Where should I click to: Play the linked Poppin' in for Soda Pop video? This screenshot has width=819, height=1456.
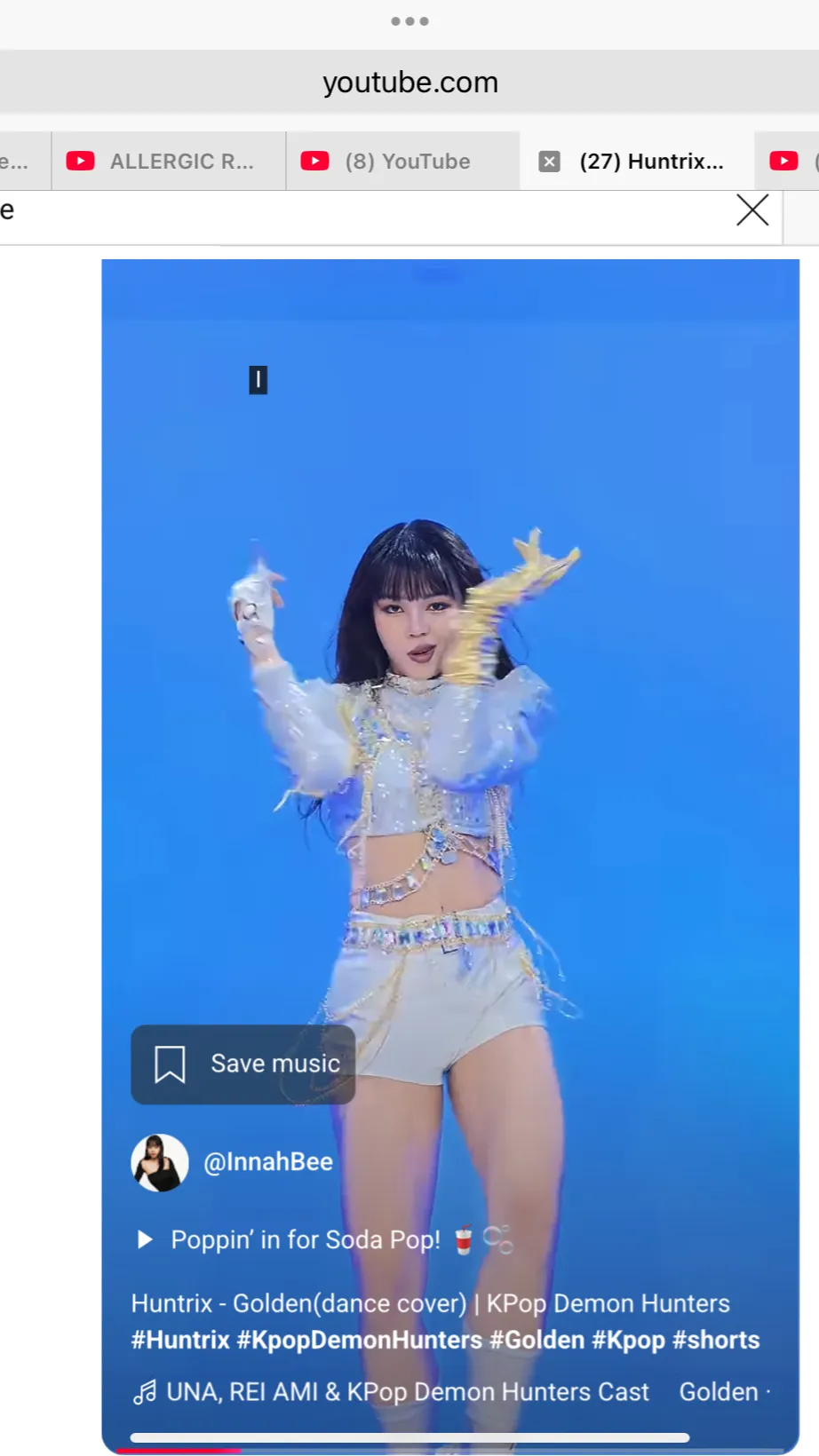305,1240
